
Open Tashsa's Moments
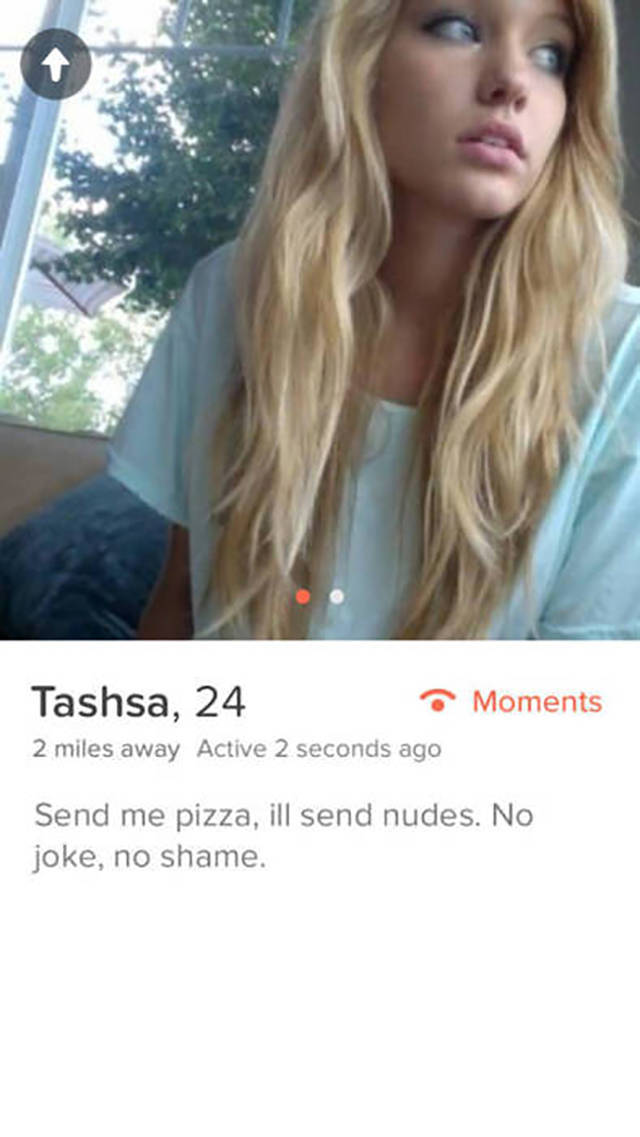tap(511, 701)
